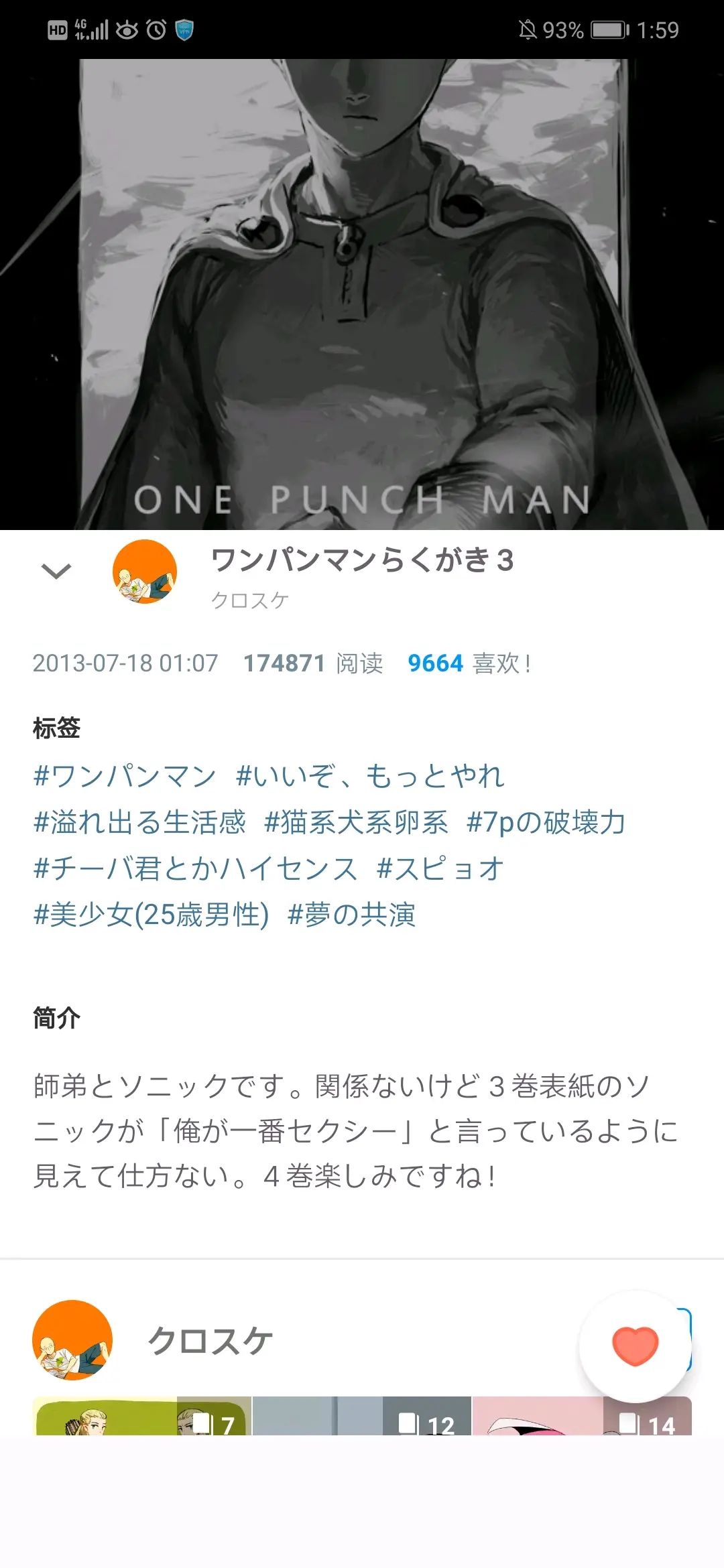Browse the #猫系犬系卵系 tag
Image resolution: width=724 pixels, height=1568 pixels.
(356, 822)
